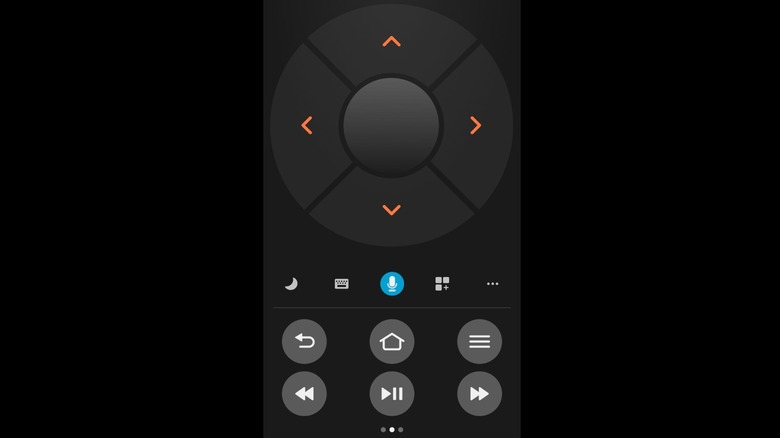The height and width of the screenshot is (438, 780).
Task: Go to the home screen
Action: pos(392,342)
